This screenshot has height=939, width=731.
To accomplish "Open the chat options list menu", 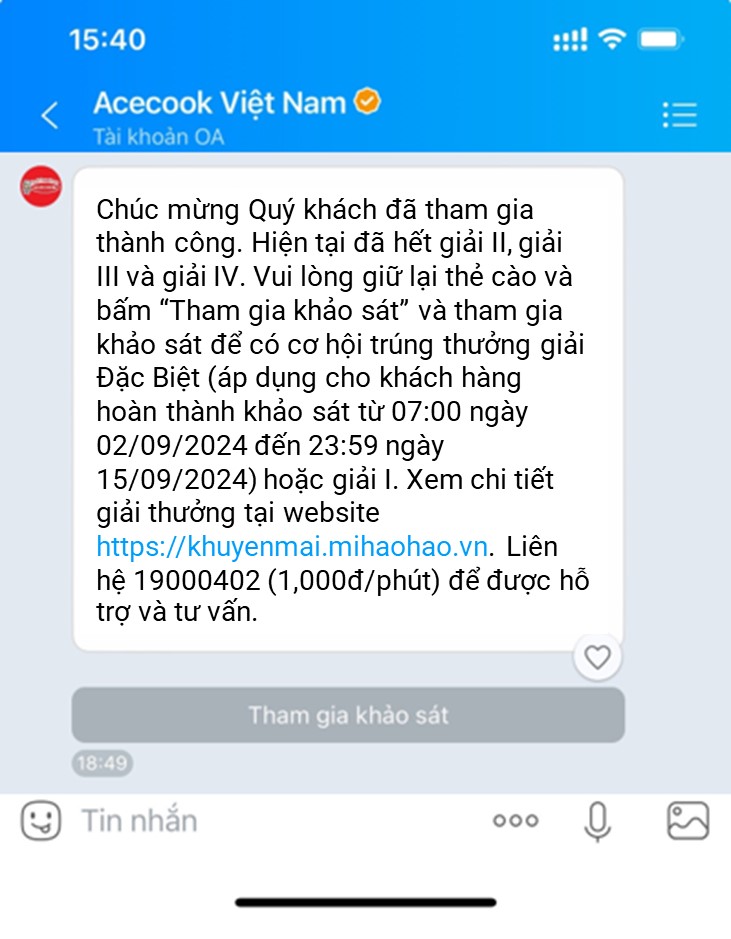I will [x=679, y=115].
